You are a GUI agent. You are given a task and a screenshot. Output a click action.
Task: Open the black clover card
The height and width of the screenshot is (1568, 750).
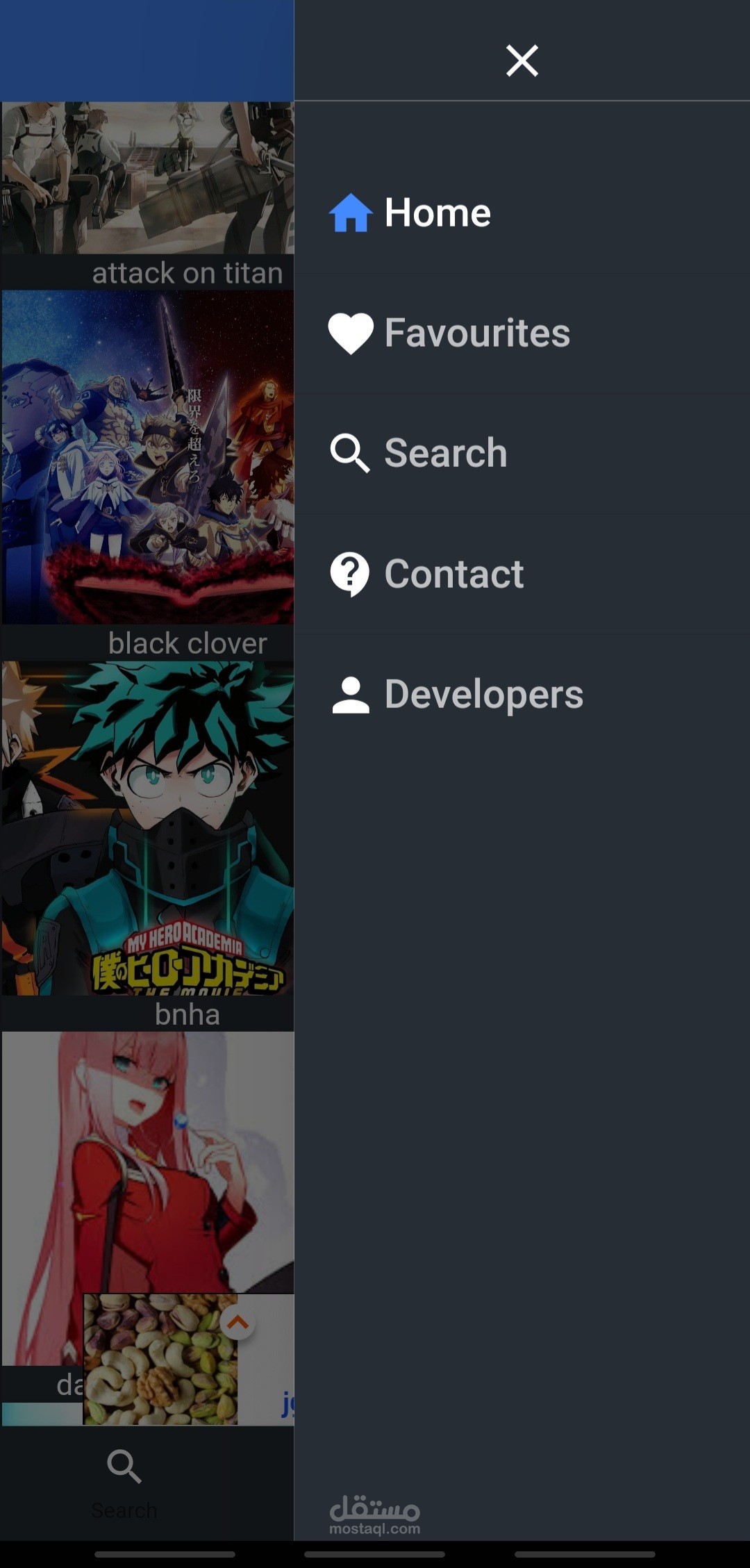[147, 457]
